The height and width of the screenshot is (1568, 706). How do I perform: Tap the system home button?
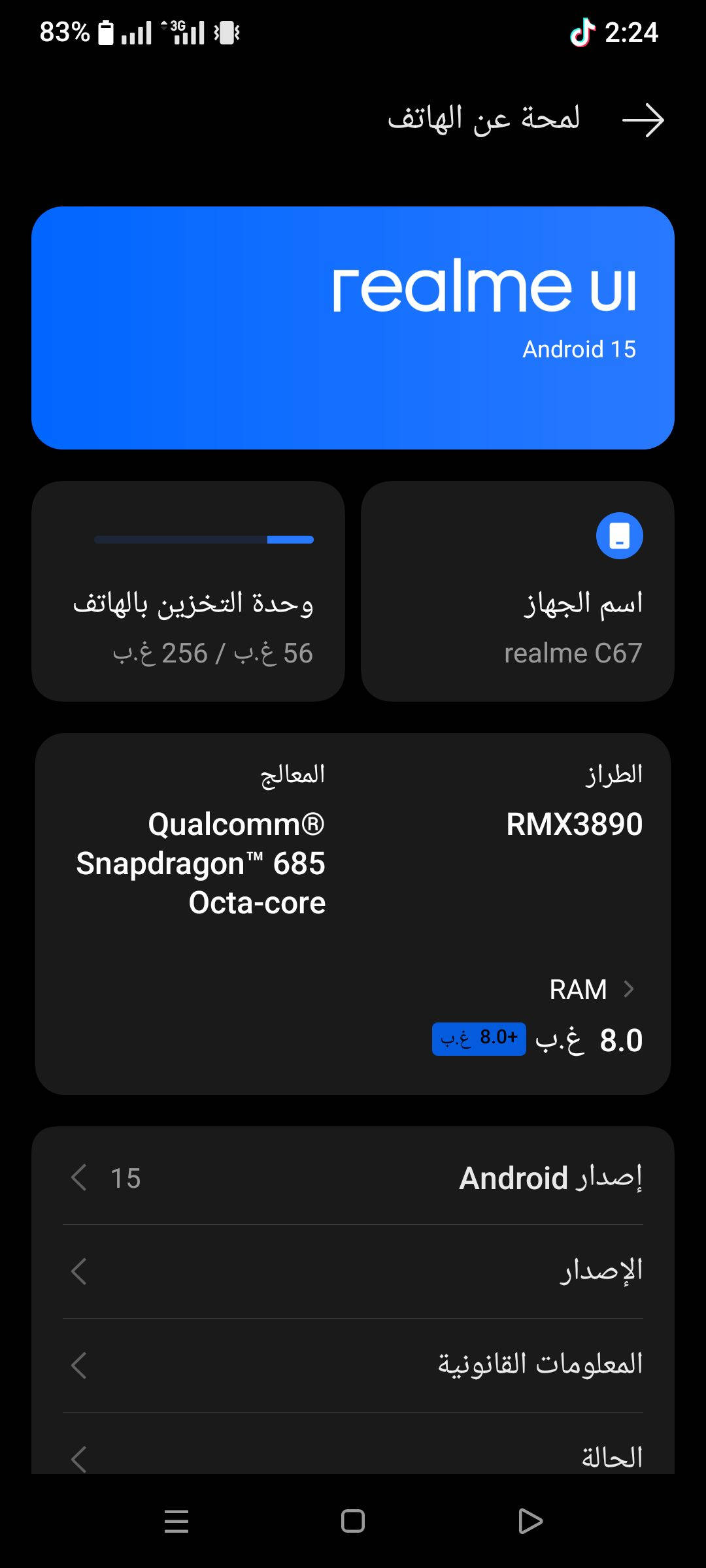tap(353, 1521)
